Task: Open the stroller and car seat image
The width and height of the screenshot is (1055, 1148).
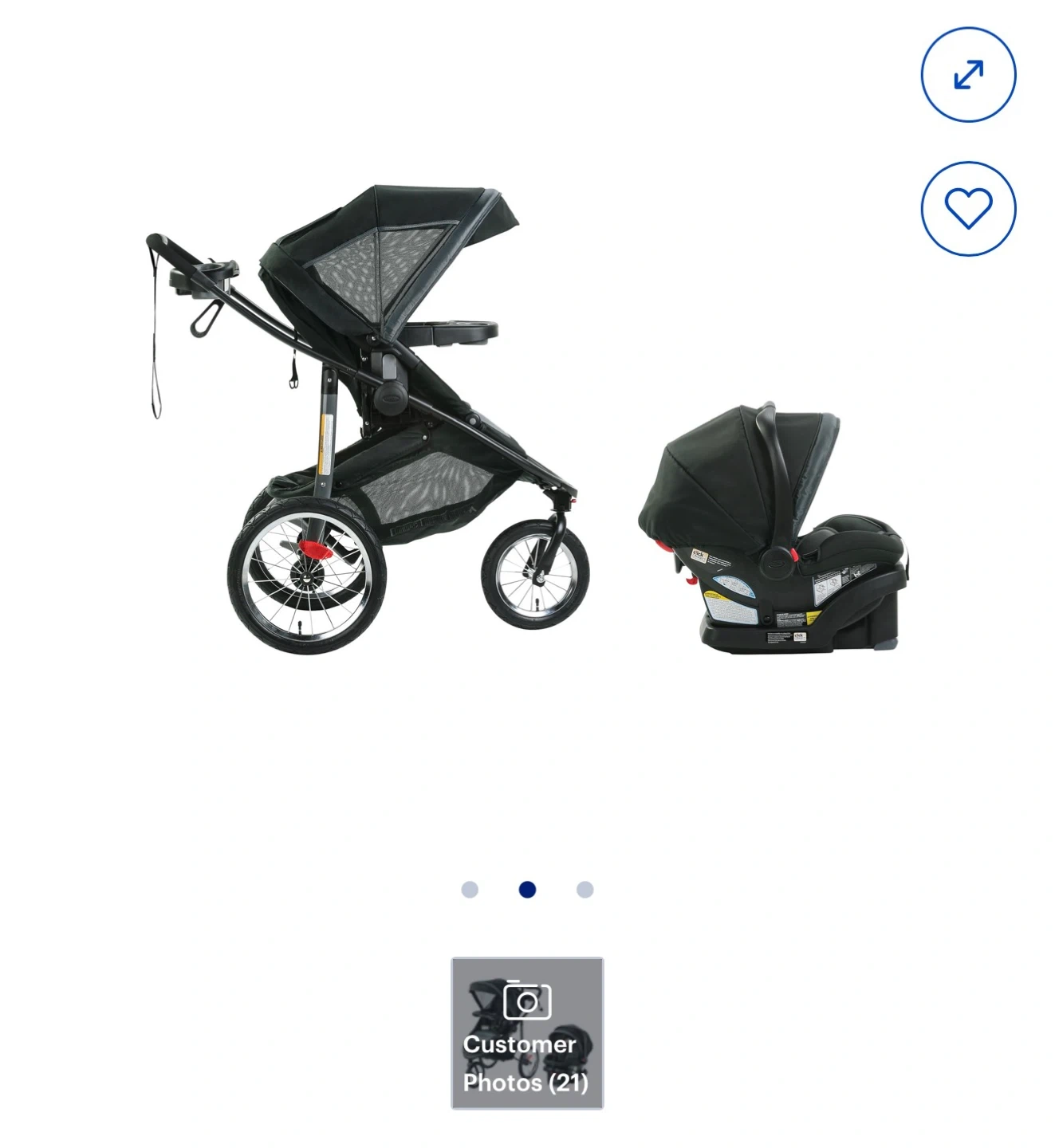Action: click(527, 420)
